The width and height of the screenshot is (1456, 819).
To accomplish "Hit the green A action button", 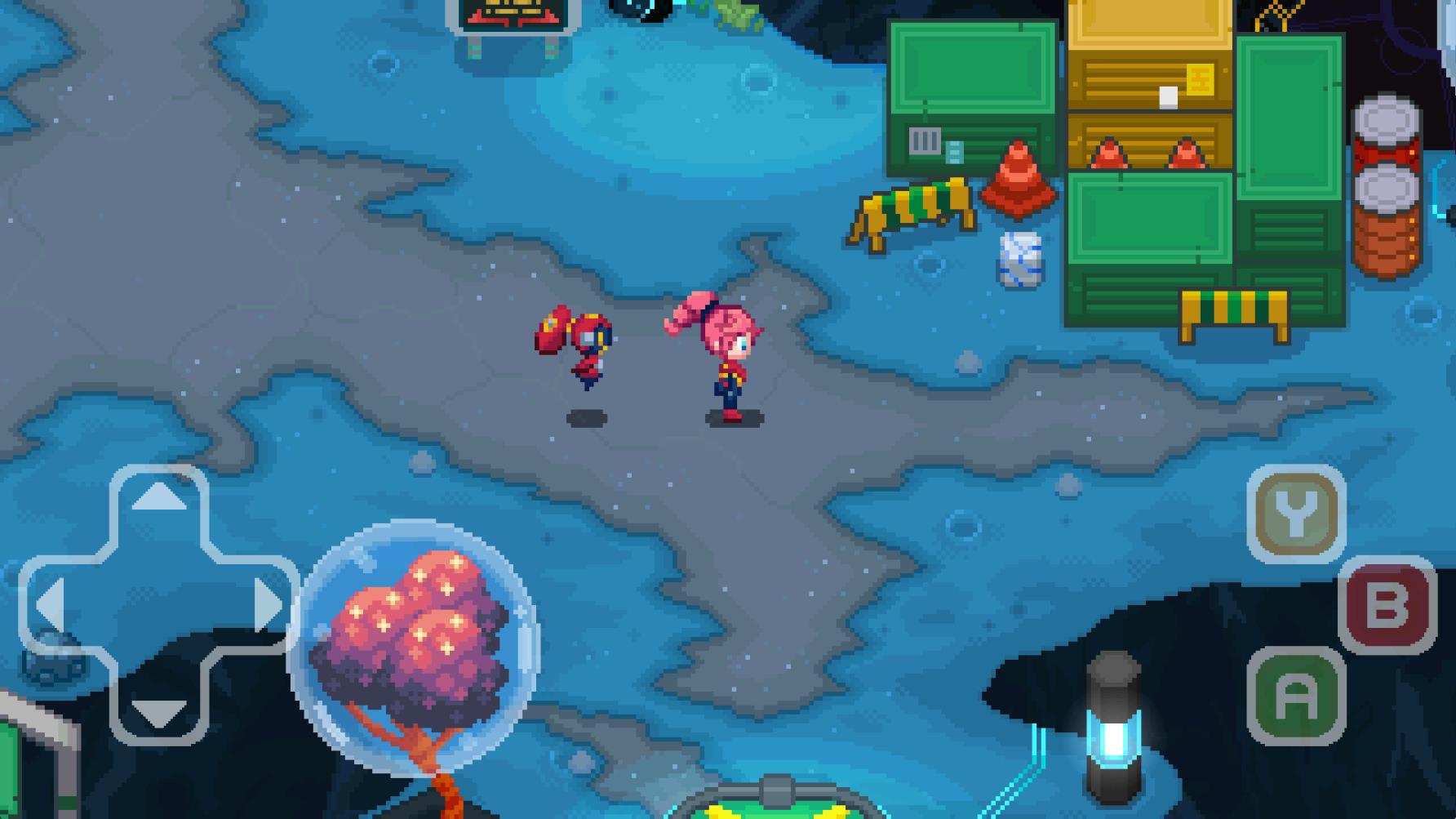I will [x=1296, y=697].
